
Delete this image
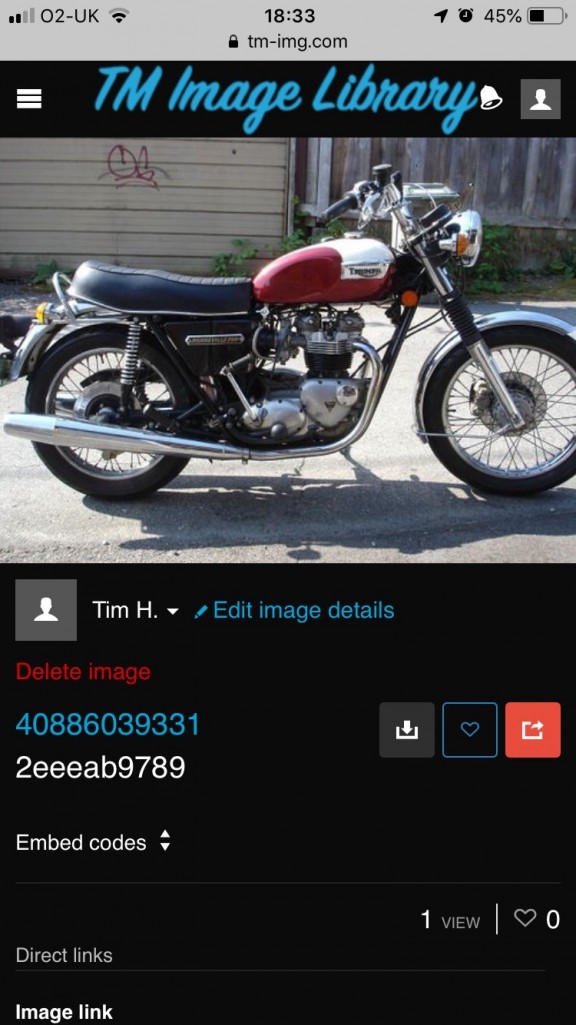[x=83, y=672]
